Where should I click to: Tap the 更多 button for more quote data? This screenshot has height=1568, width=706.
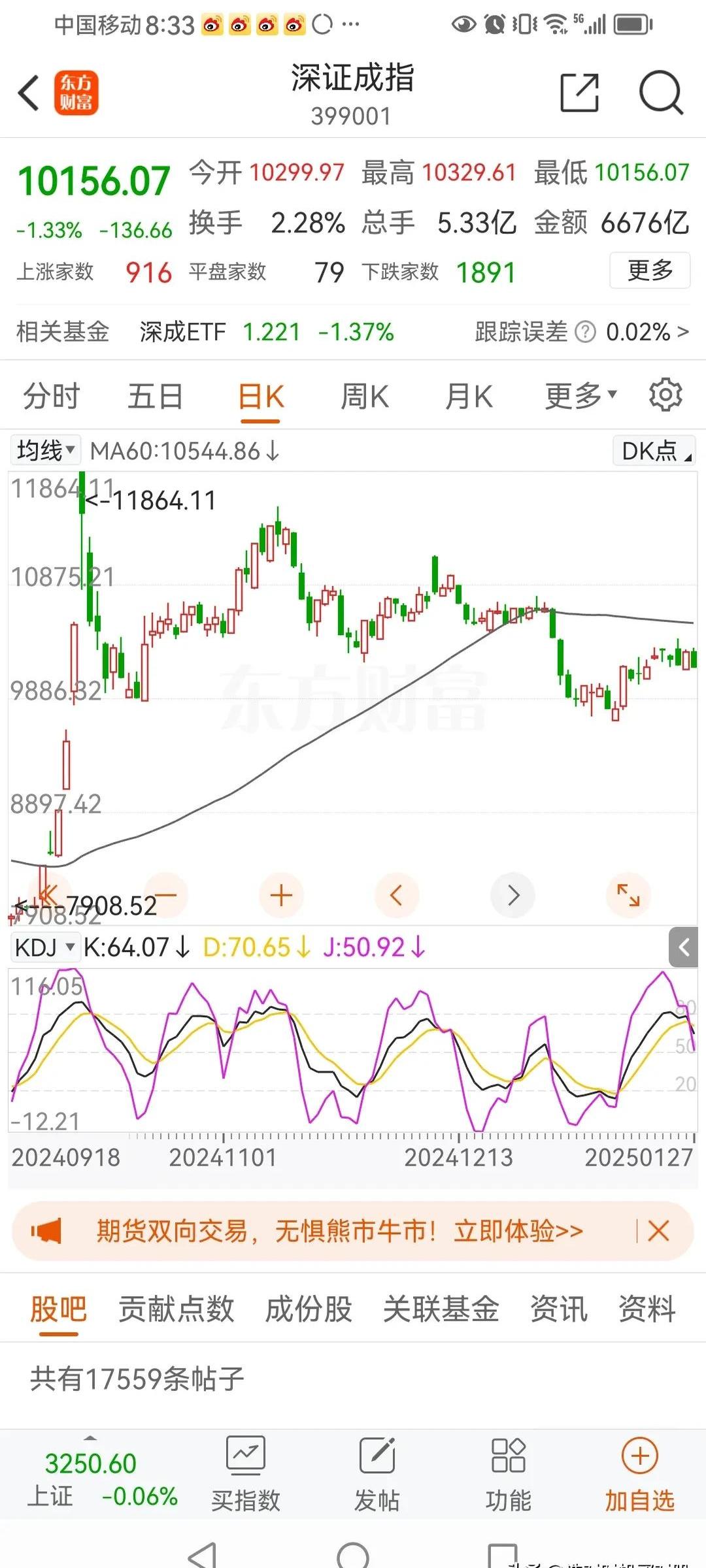[x=650, y=270]
